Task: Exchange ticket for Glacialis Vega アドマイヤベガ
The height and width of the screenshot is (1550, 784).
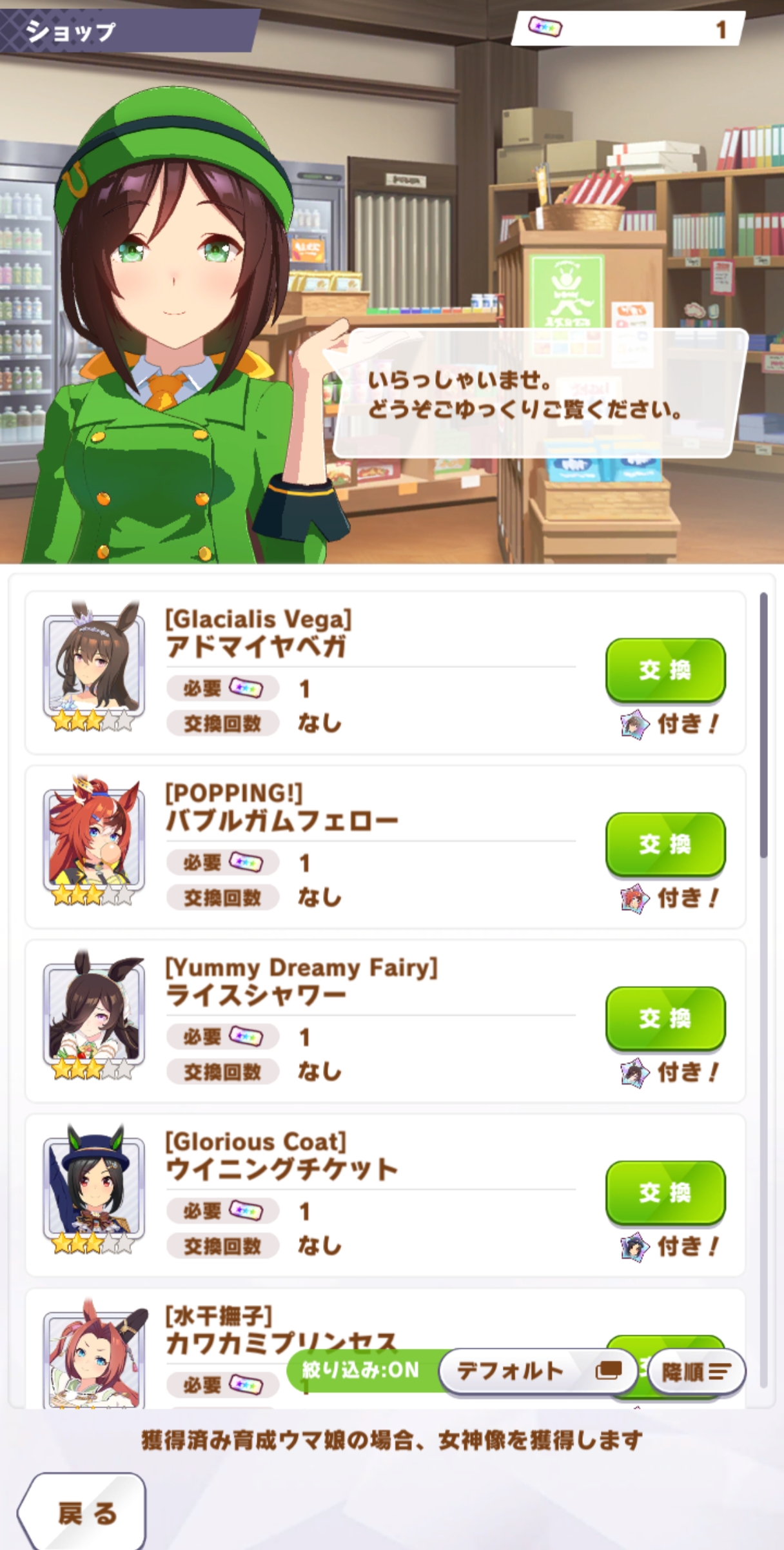Action: coord(665,670)
